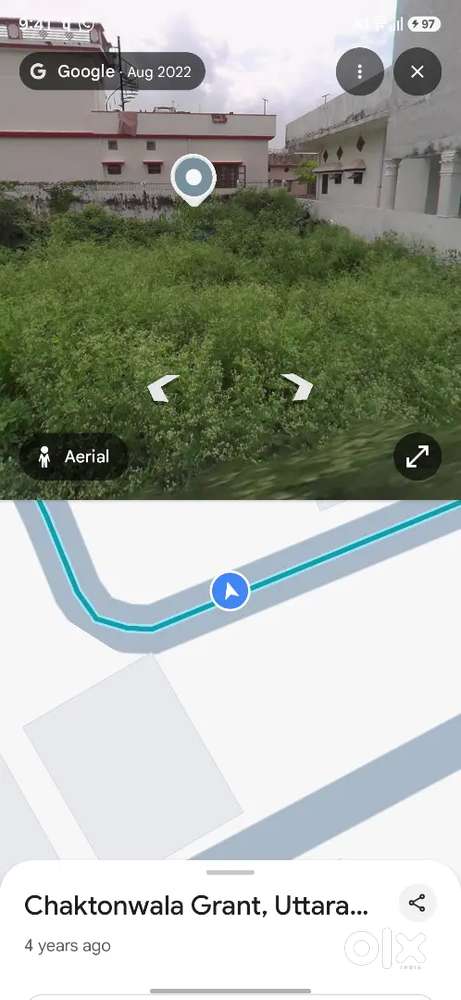
Task: Open the three-dot overflow menu
Action: coord(360,71)
